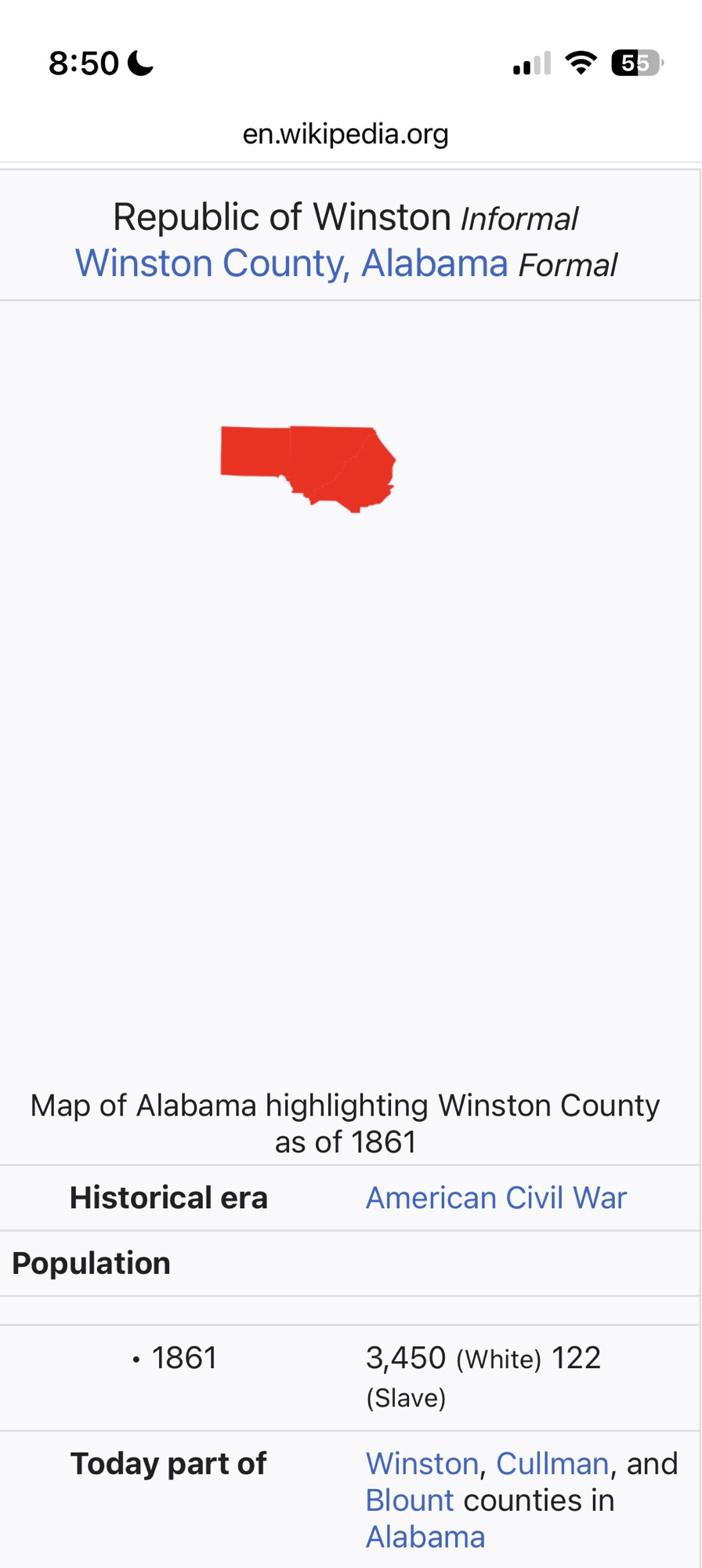Visit the Blount county article

click(409, 1501)
